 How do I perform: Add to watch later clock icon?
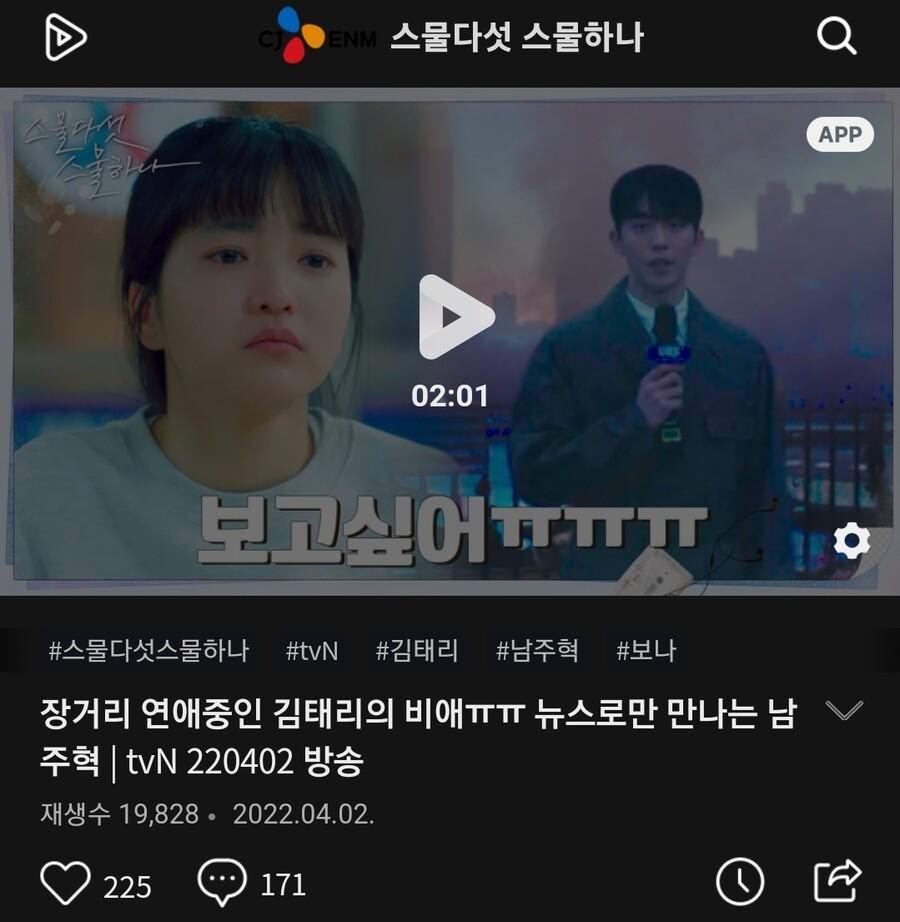click(740, 883)
